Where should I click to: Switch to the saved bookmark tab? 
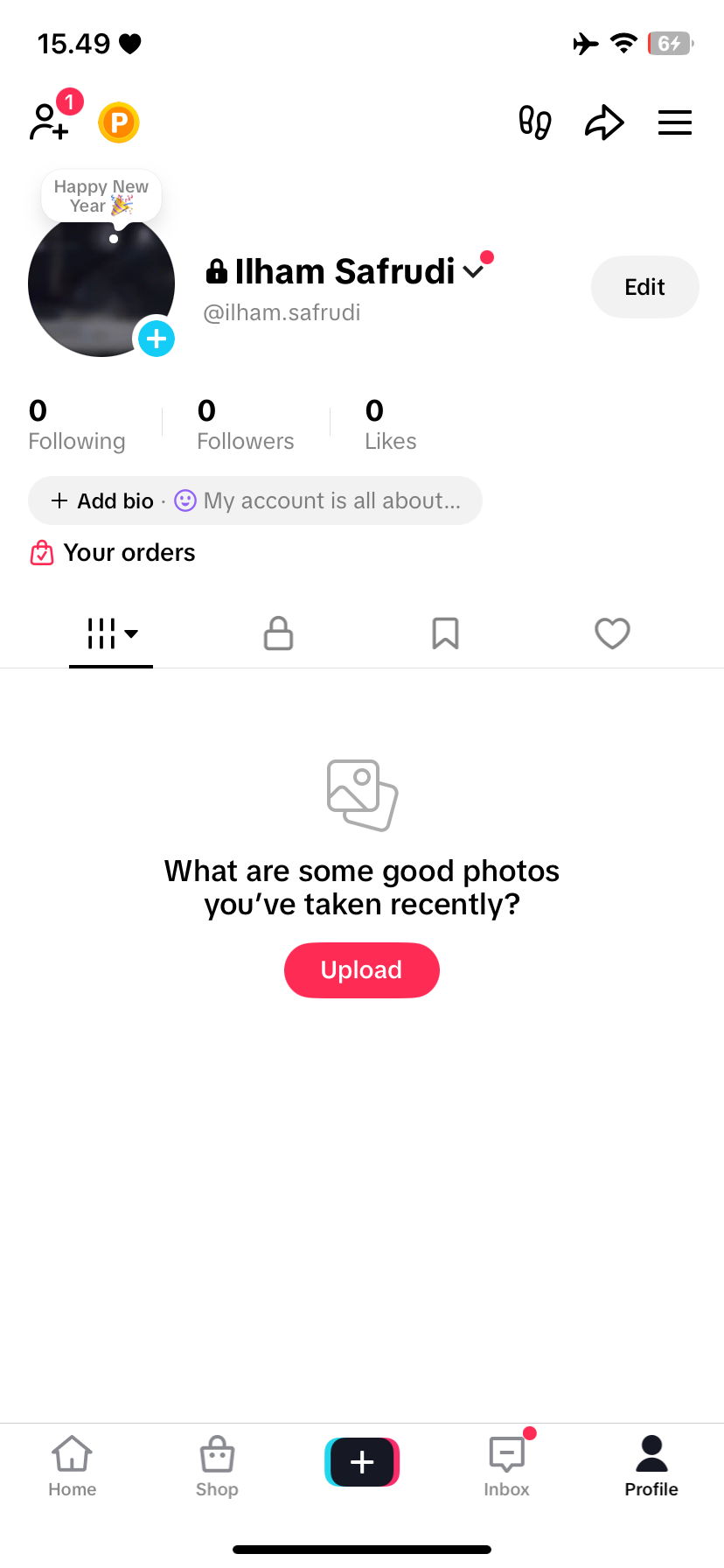(445, 633)
